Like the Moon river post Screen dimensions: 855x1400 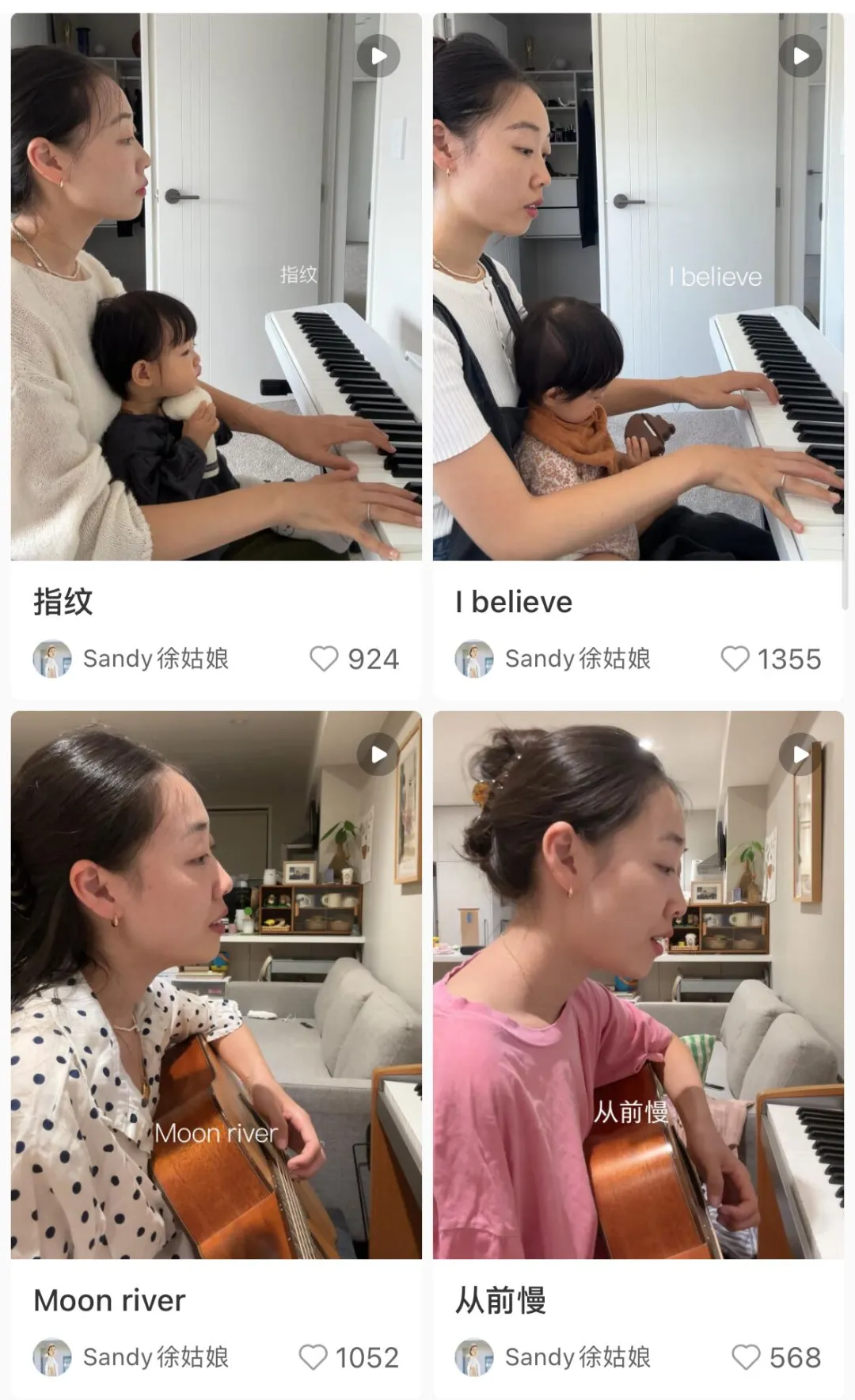(x=313, y=1357)
